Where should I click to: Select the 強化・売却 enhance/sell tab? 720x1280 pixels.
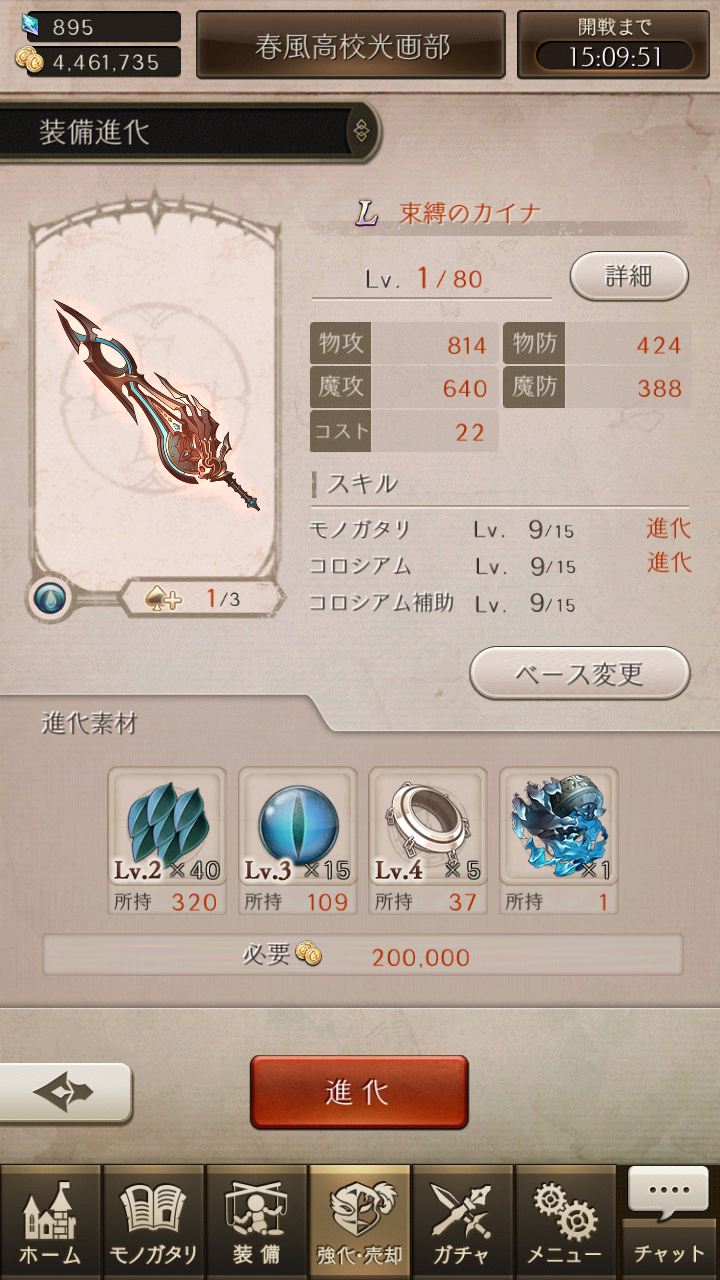point(360,1222)
